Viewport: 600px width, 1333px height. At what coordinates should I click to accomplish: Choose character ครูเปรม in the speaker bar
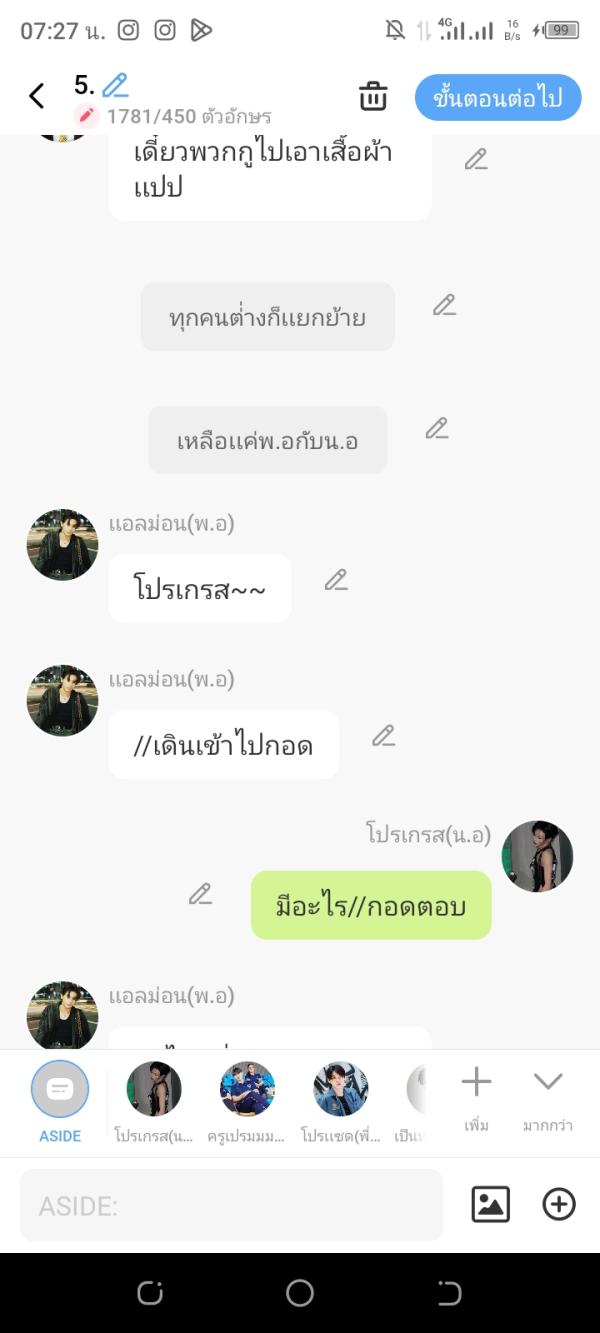tap(247, 1090)
